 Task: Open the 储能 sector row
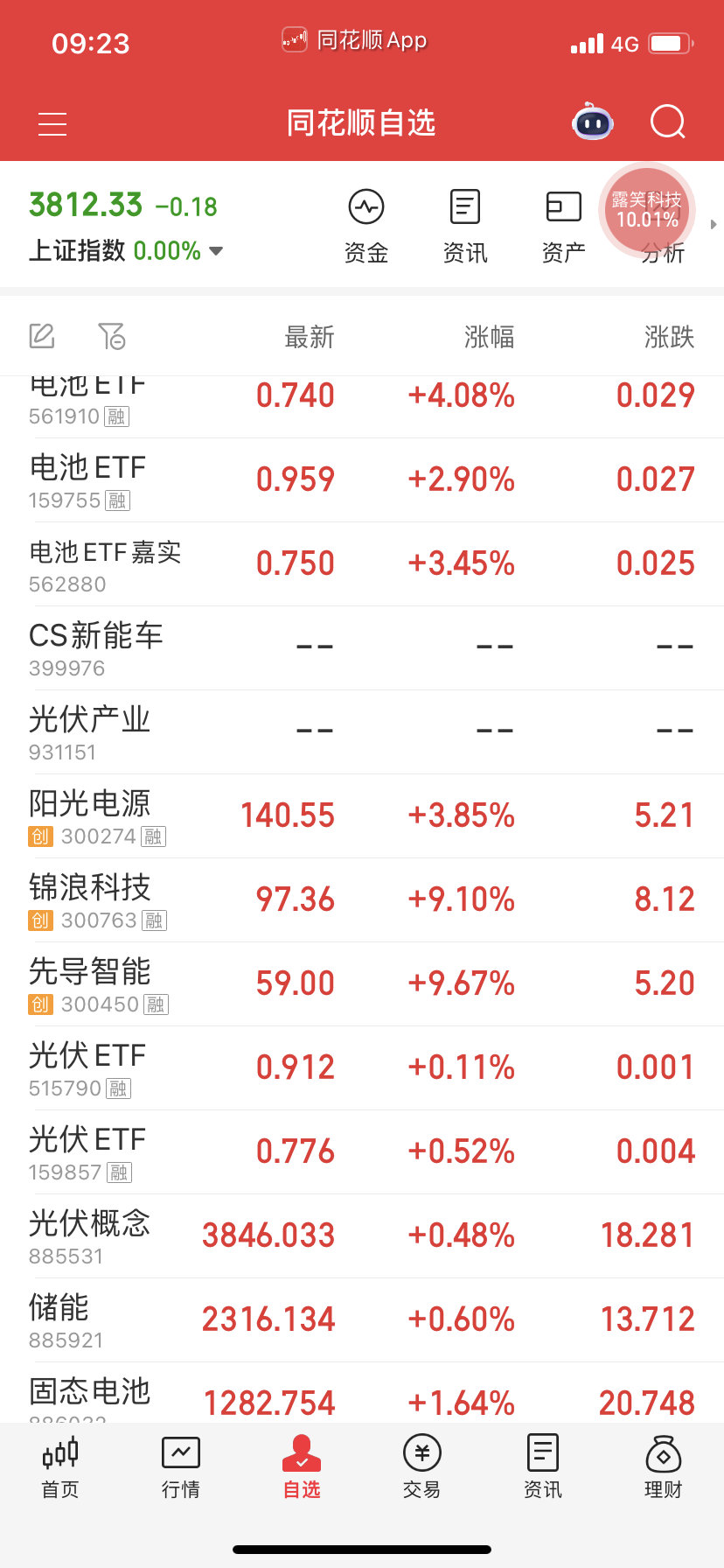point(362,1319)
